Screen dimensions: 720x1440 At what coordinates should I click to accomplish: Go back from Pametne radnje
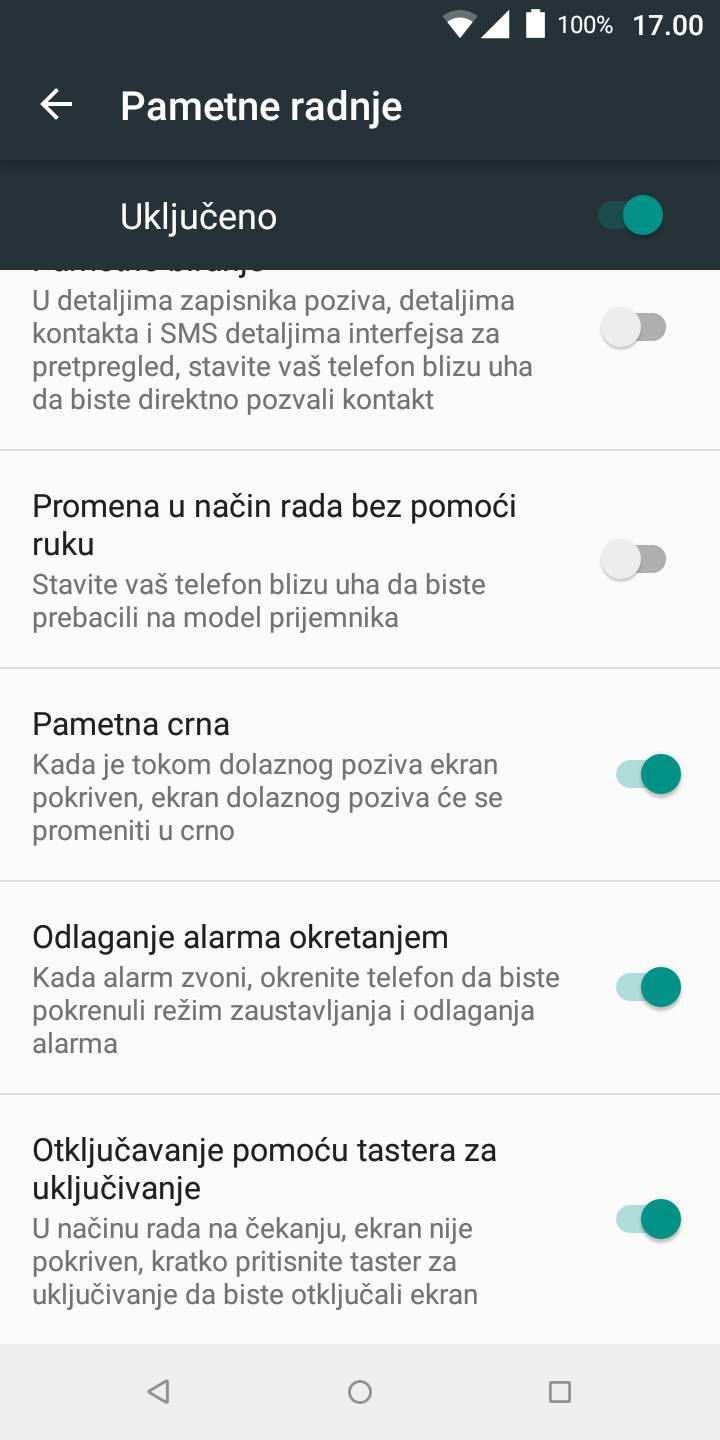(x=56, y=105)
